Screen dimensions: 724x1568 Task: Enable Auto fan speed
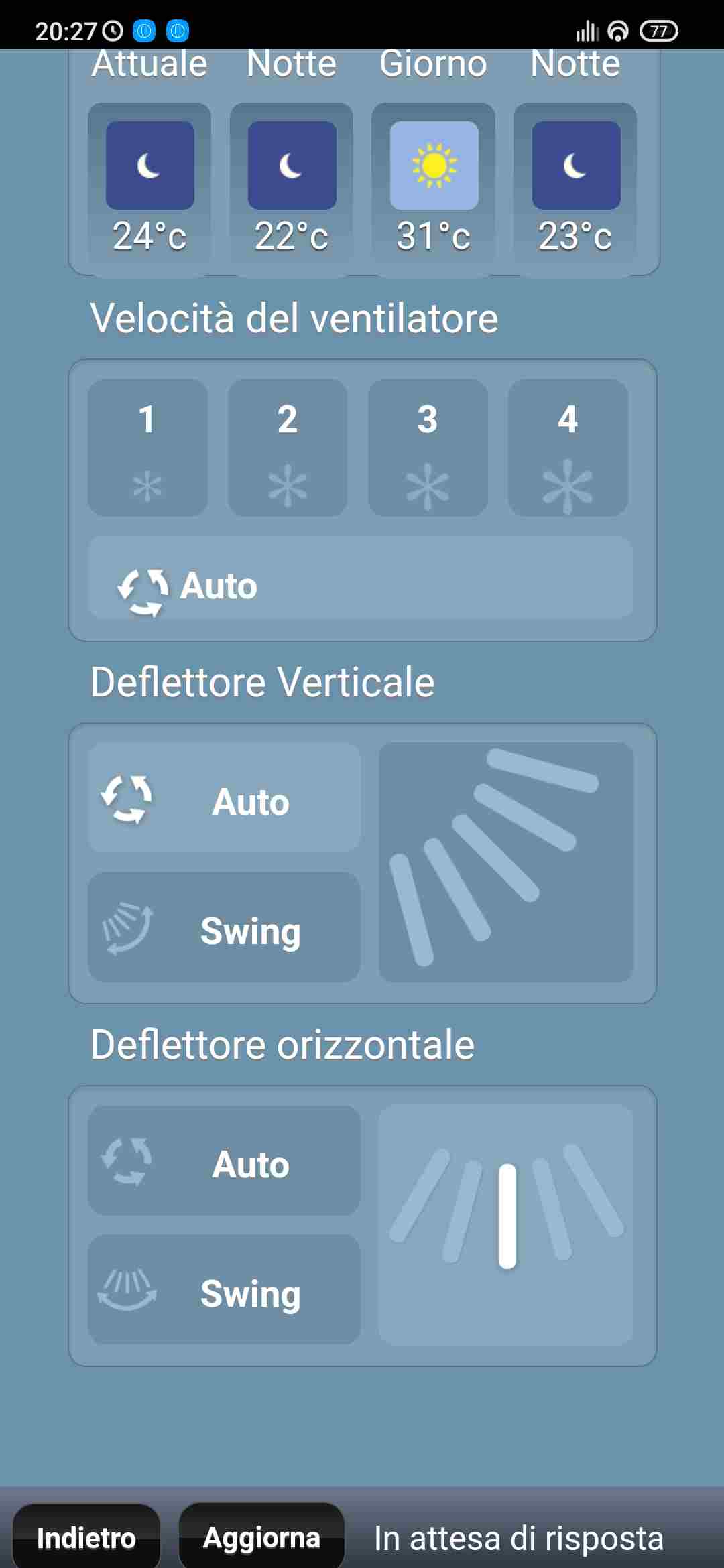[361, 578]
